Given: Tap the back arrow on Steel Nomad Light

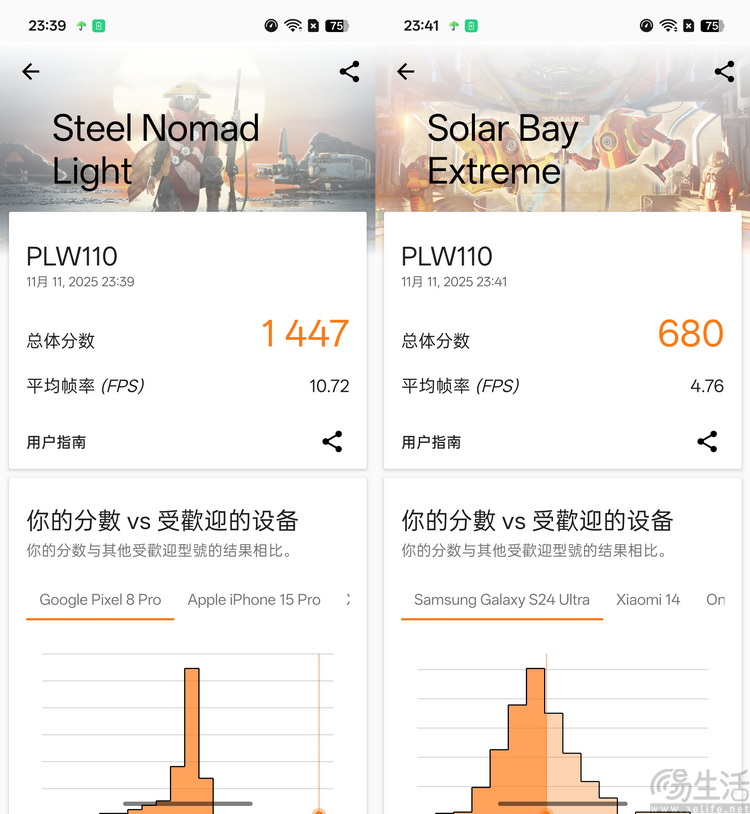Looking at the screenshot, I should click(x=30, y=71).
